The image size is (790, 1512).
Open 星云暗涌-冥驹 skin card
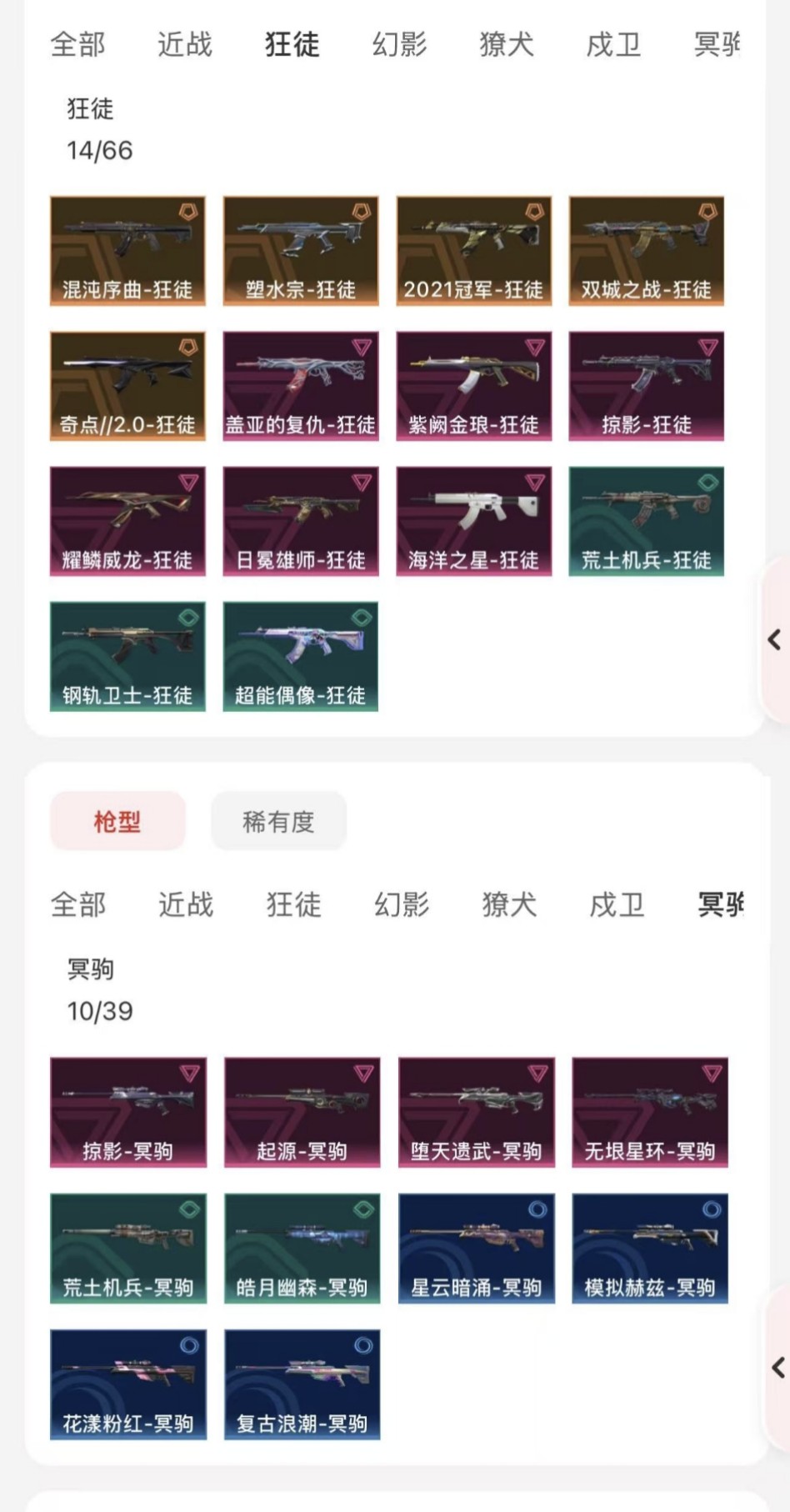[x=476, y=1248]
